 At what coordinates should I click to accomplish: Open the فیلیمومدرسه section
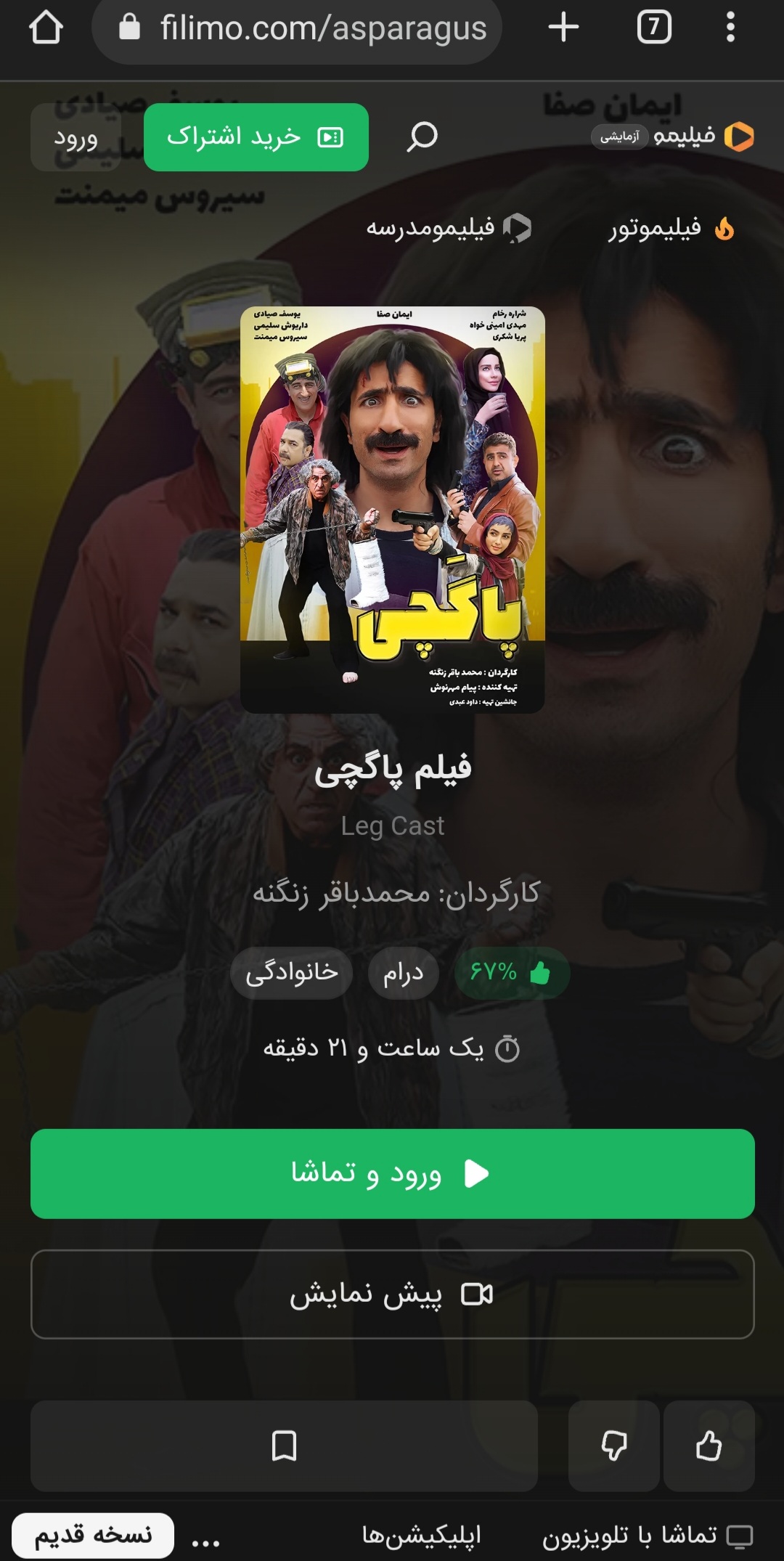[x=449, y=229]
